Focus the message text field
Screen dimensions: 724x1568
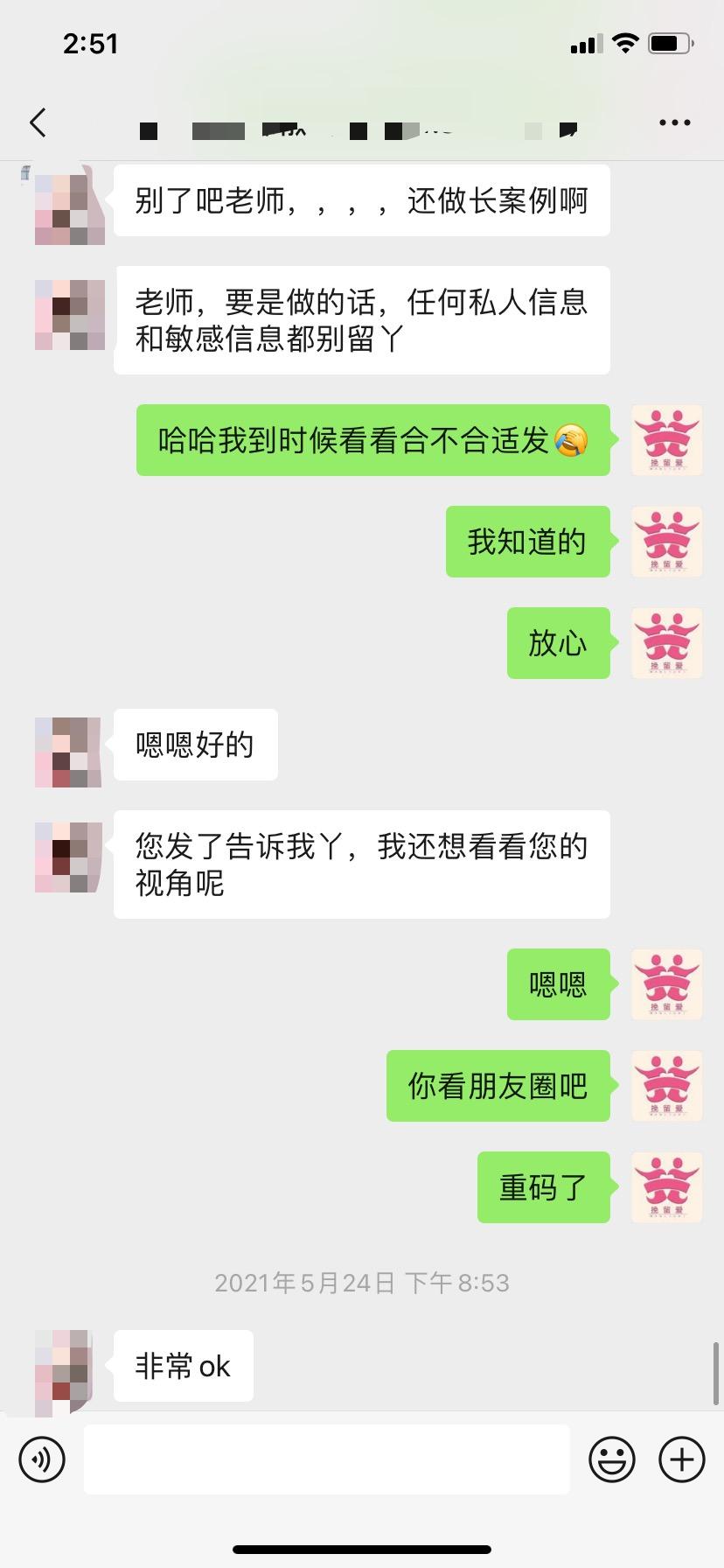pos(326,1459)
